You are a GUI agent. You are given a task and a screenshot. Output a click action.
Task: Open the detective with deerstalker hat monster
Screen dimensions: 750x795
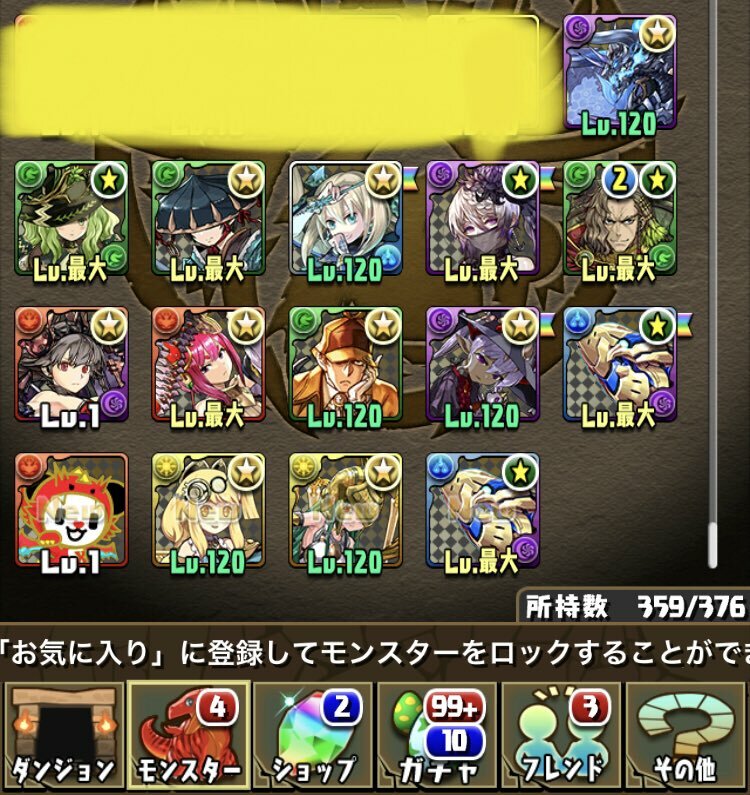click(x=346, y=363)
